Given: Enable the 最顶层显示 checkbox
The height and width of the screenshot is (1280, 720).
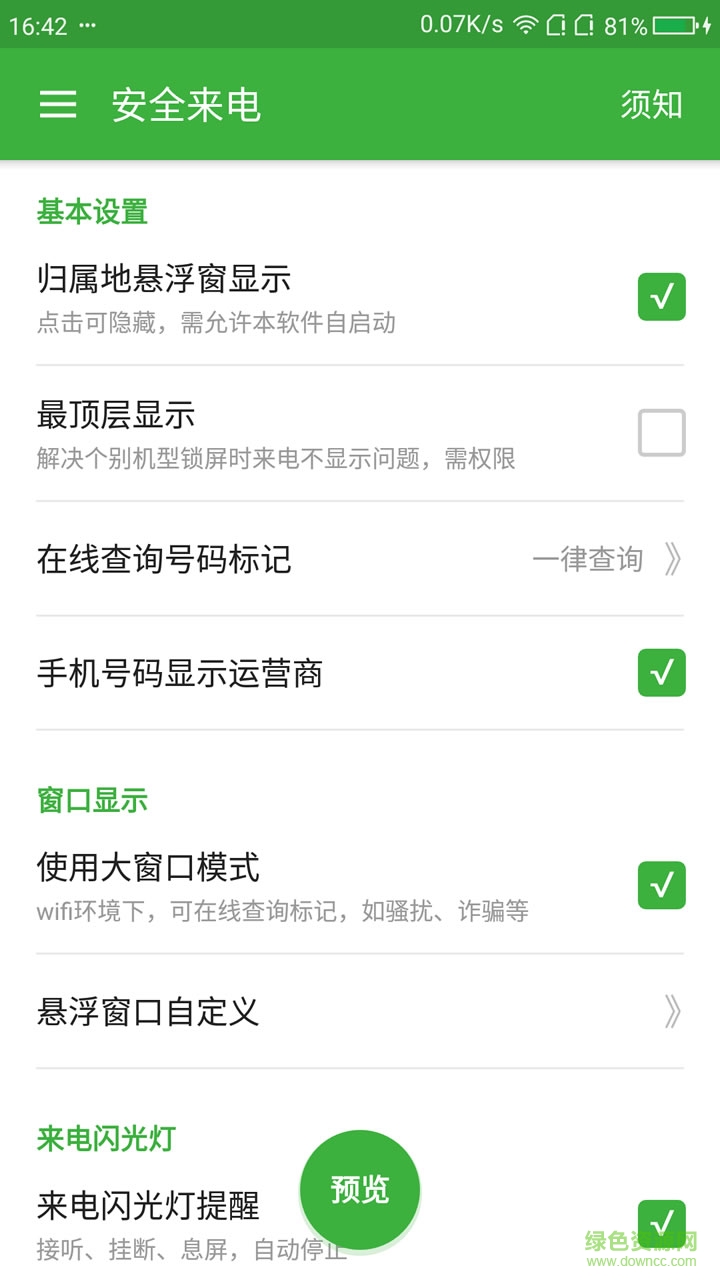Looking at the screenshot, I should coord(660,434).
